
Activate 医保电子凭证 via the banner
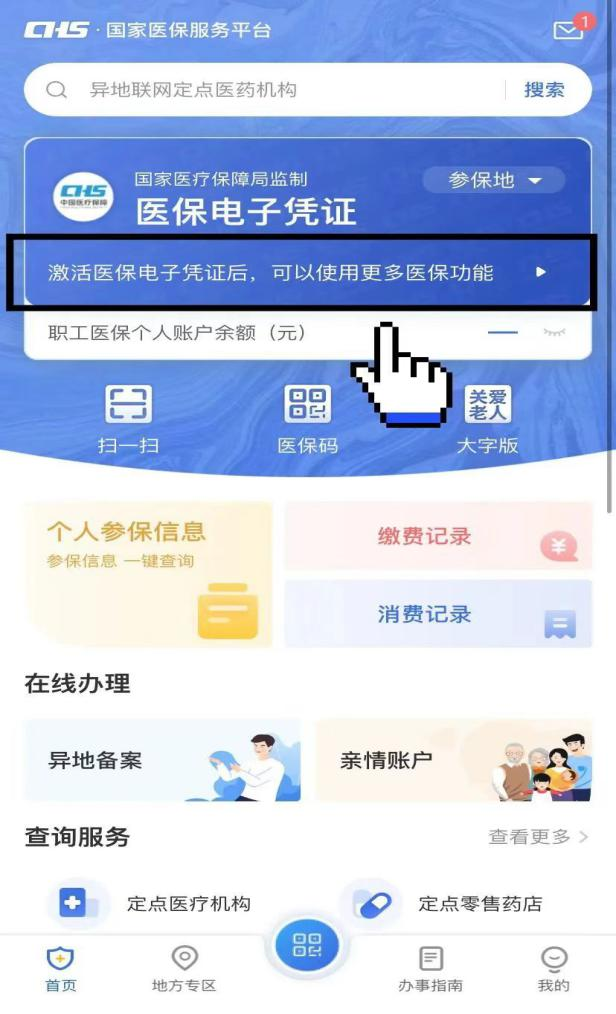tap(300, 272)
